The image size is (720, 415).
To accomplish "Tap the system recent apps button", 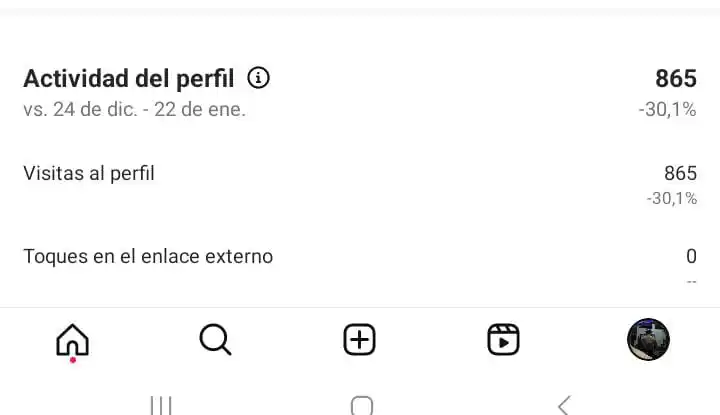I will point(160,404).
